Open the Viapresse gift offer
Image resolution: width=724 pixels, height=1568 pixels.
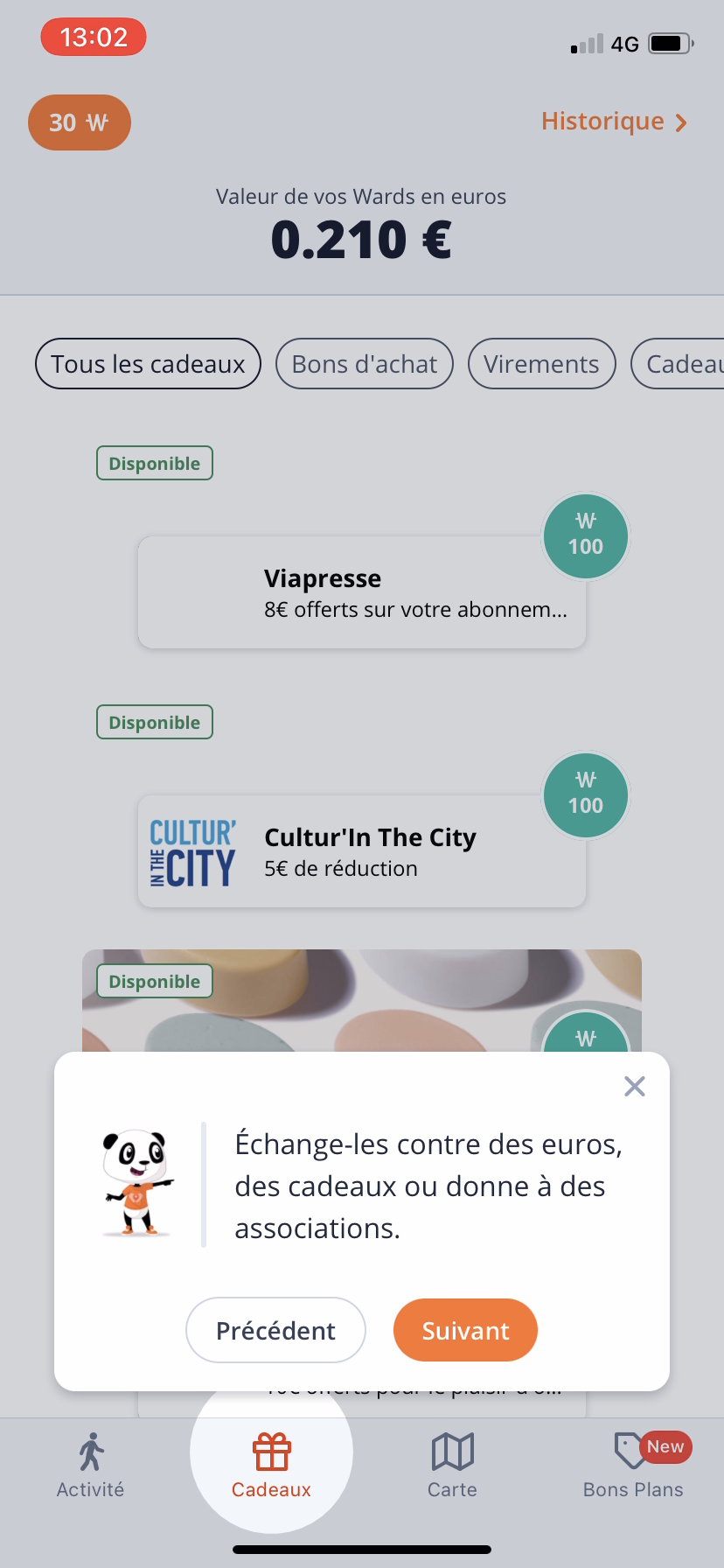click(x=362, y=592)
